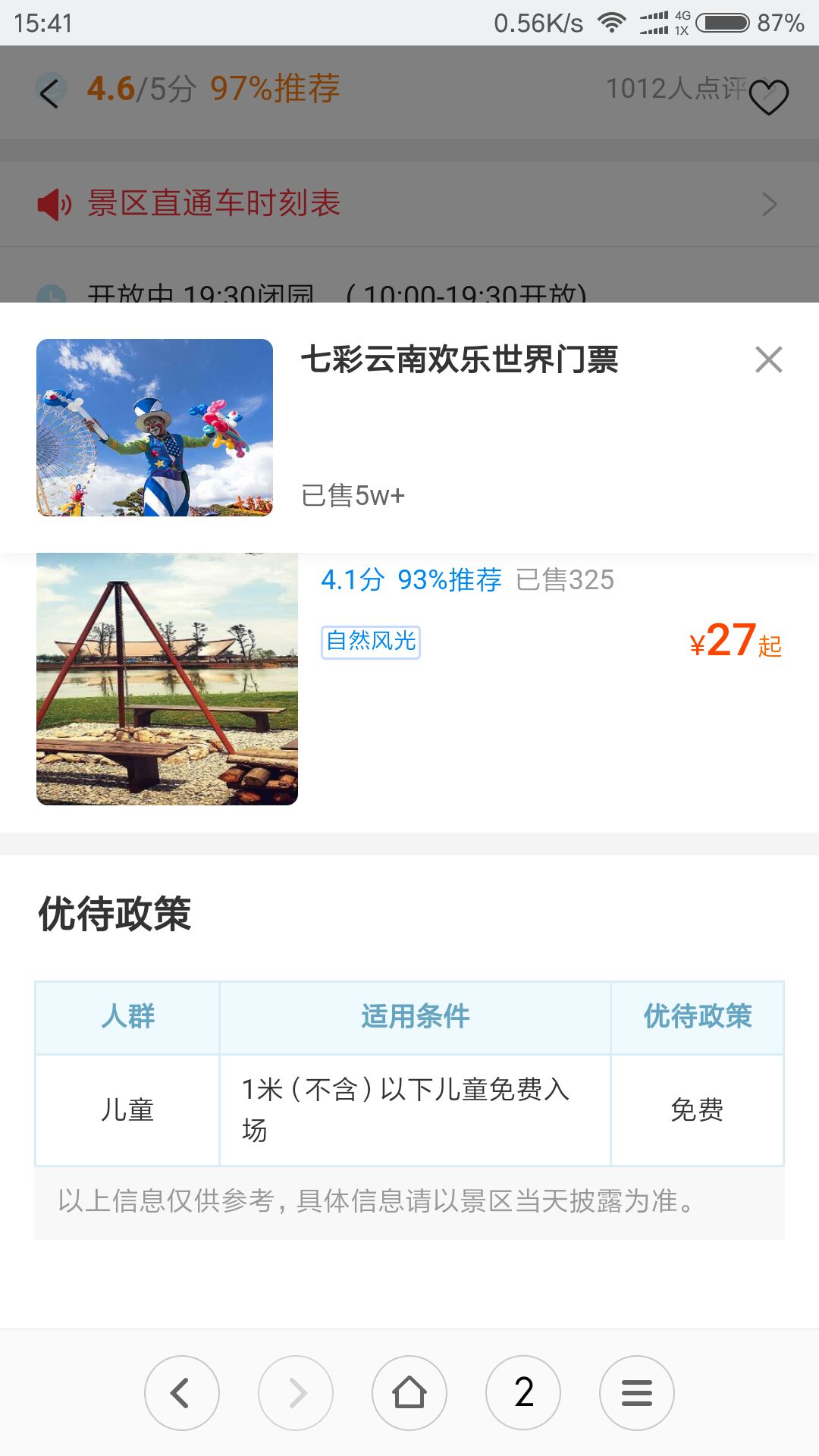The image size is (819, 1456).
Task: Close the 七彩云南欢乐世界门票 popup
Action: 768,359
